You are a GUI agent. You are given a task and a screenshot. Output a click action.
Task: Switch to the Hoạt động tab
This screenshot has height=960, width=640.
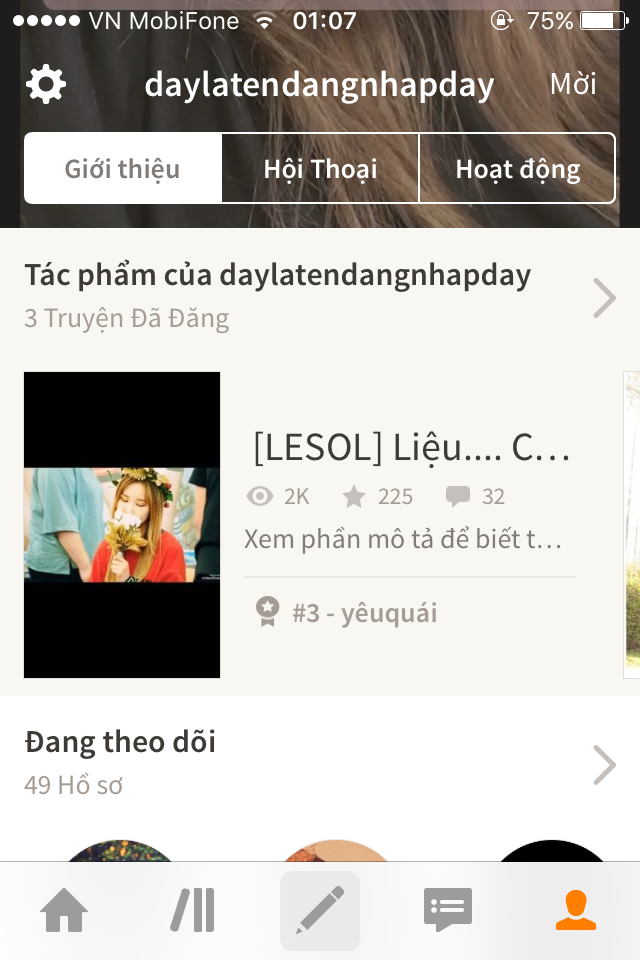[x=517, y=169]
